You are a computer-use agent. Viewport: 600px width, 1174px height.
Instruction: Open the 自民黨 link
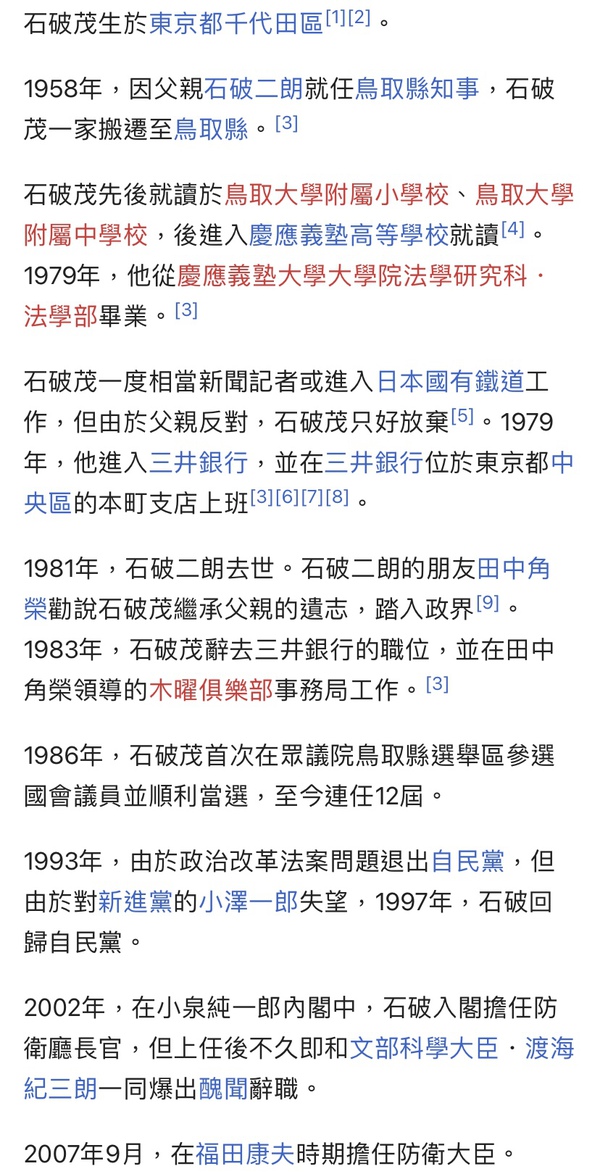[468, 861]
